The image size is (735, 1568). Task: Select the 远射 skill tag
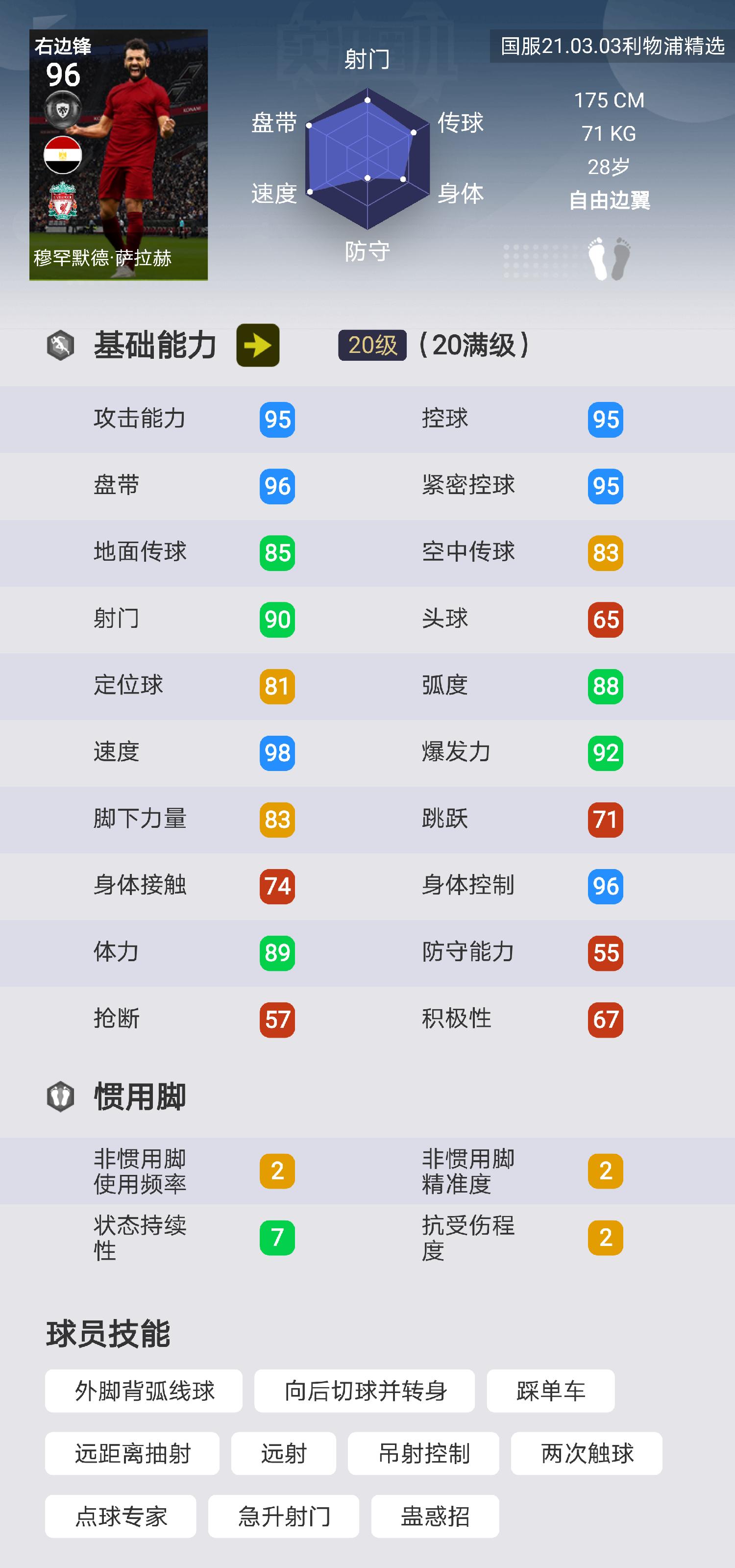coord(284,1454)
